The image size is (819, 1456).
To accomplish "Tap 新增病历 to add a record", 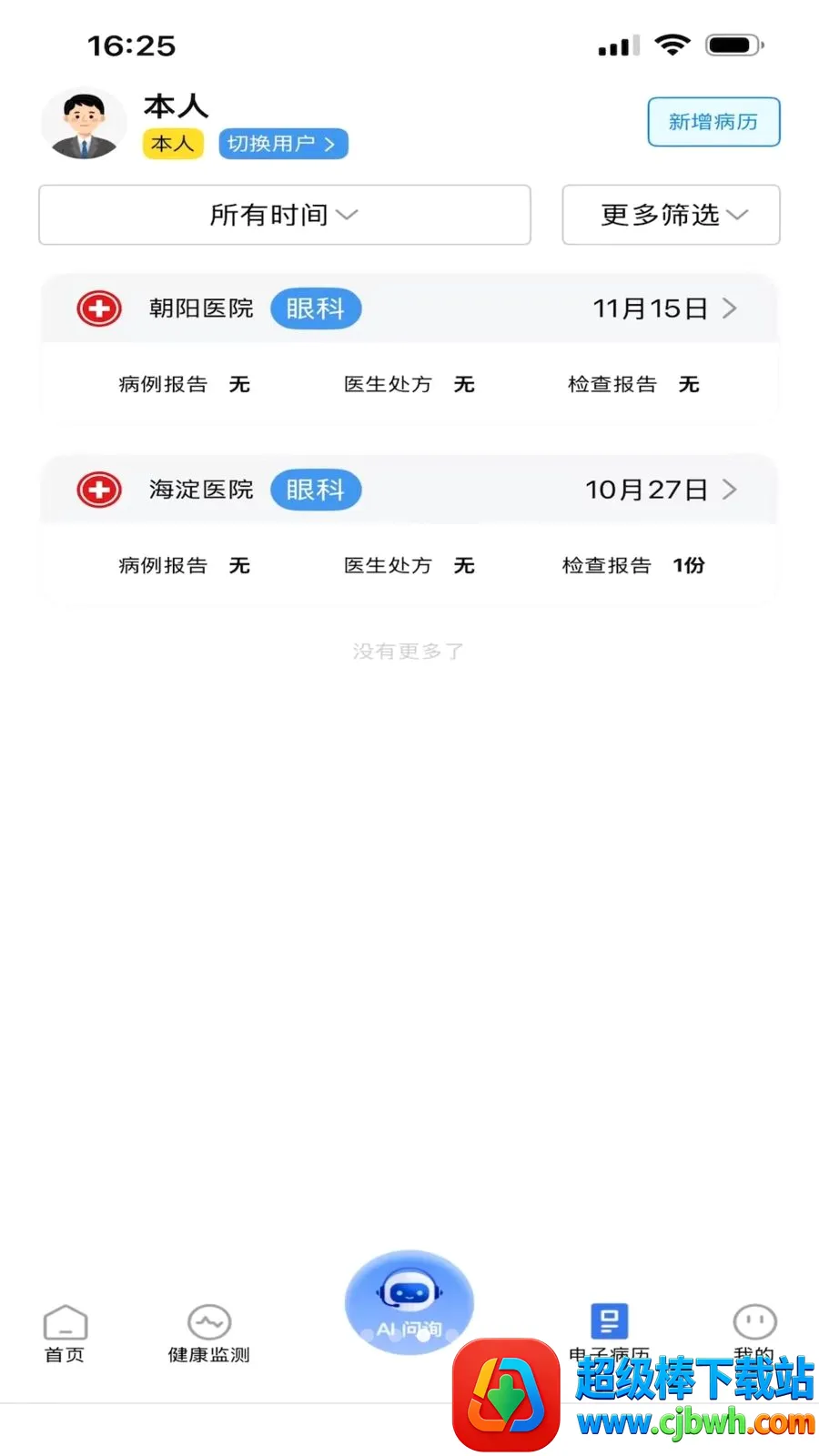I will tap(713, 122).
